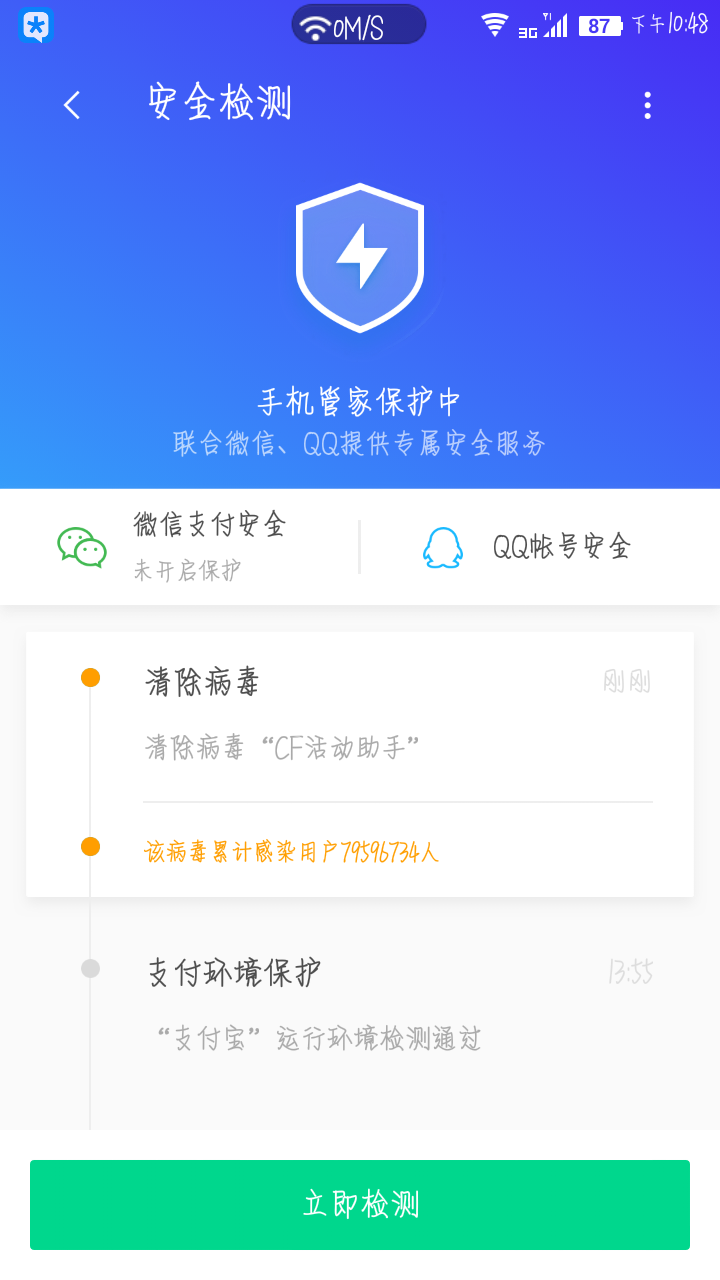Open the 支付环境保护 record

pos(360,1005)
